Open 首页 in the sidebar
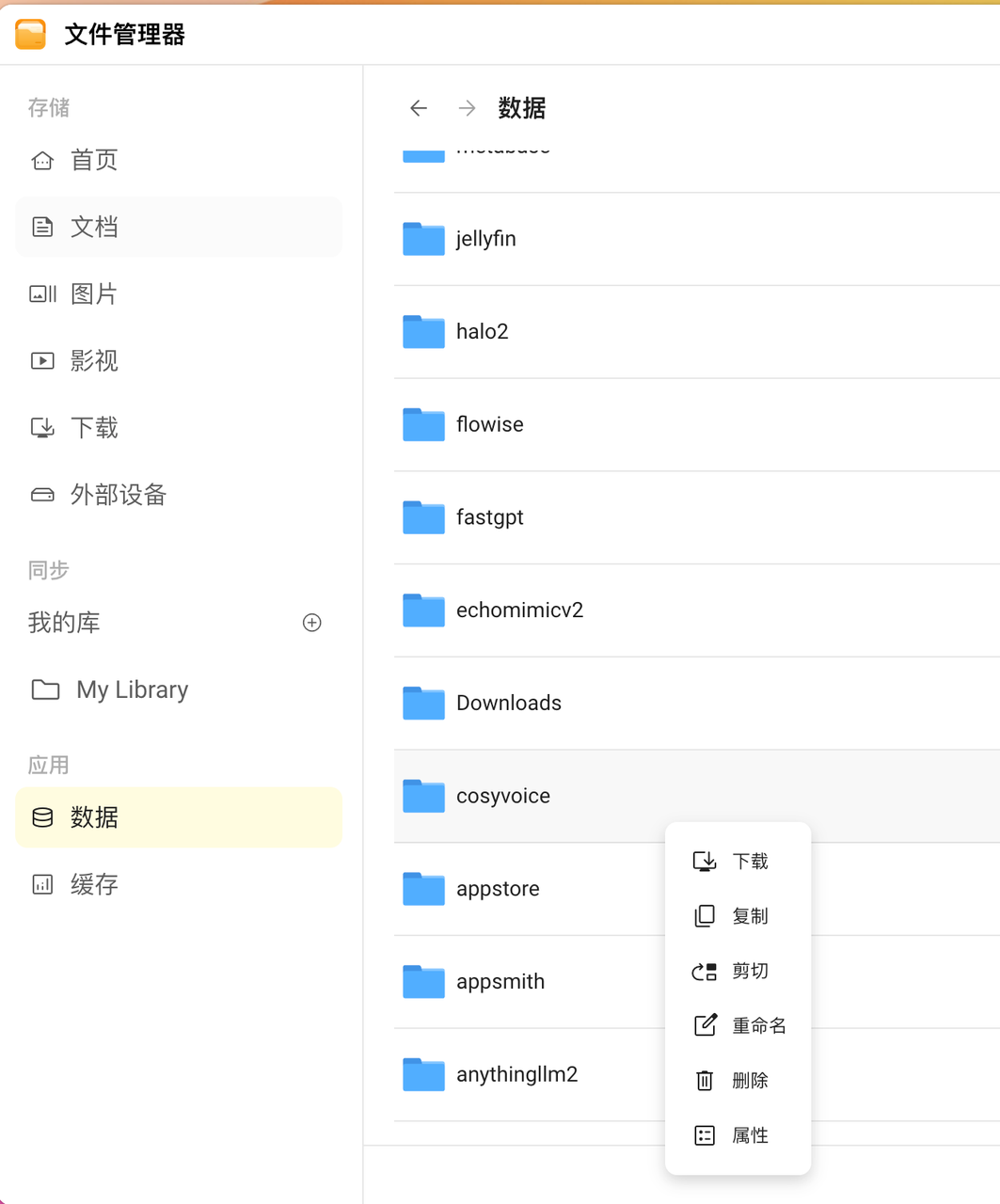The height and width of the screenshot is (1204, 1000). tap(94, 160)
